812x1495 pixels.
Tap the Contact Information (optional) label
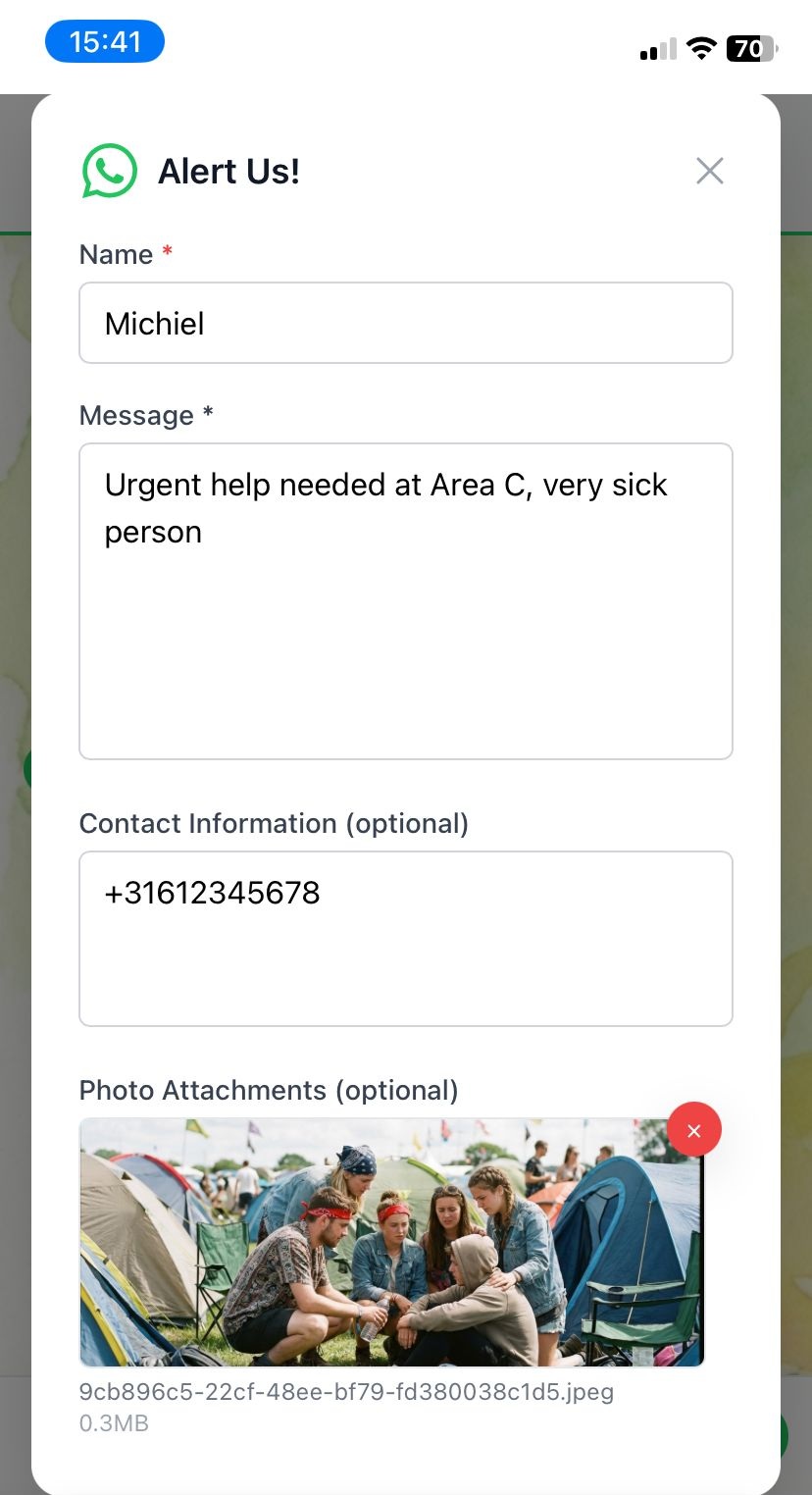click(274, 823)
